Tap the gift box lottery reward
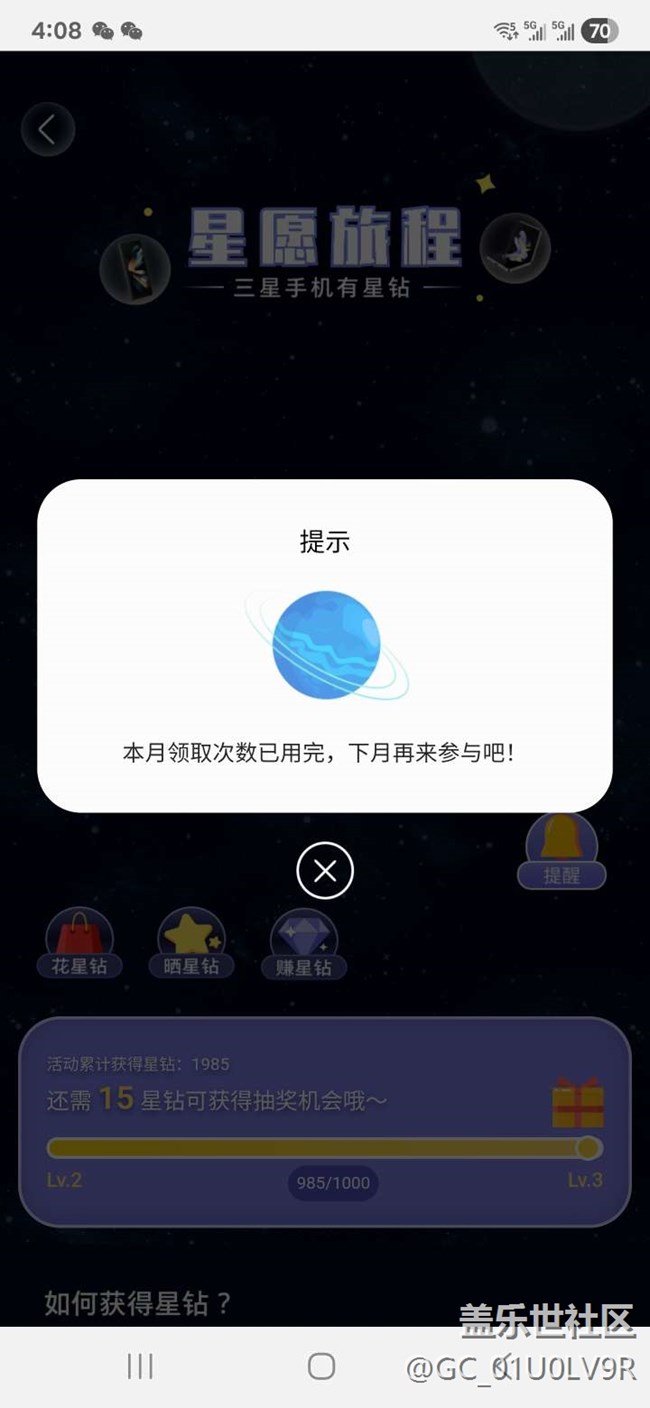The width and height of the screenshot is (650, 1408). 578,1103
